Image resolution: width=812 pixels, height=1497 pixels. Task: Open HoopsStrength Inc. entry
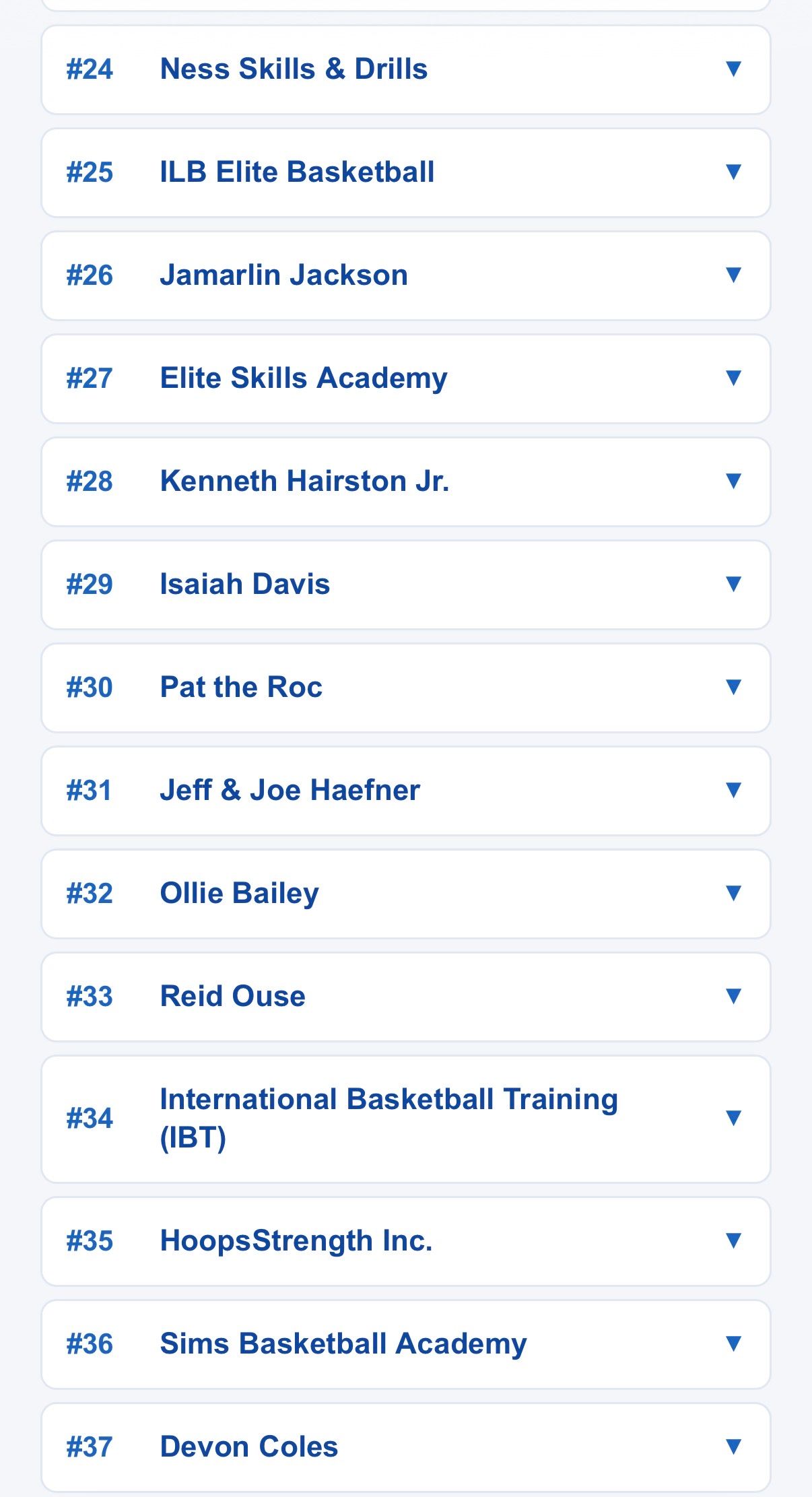tap(405, 1241)
